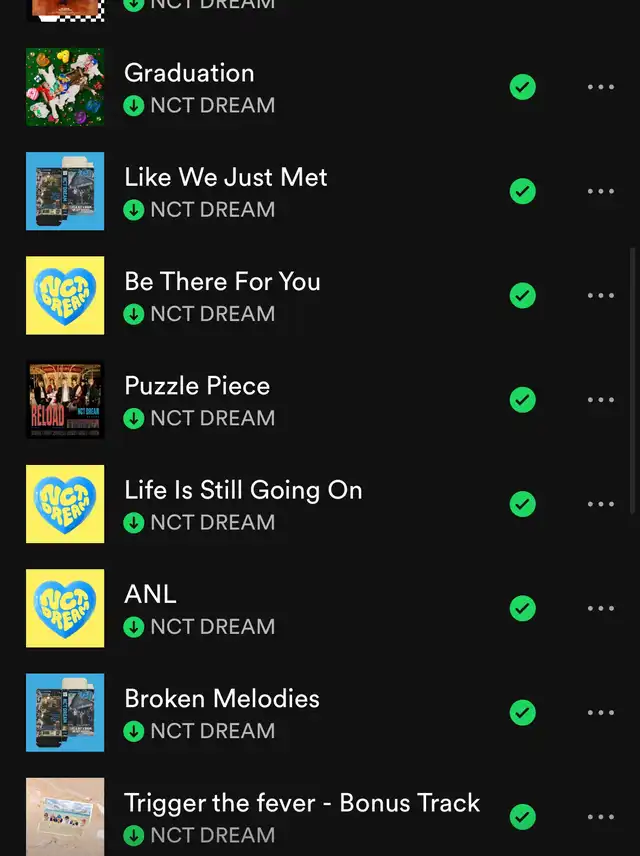
Task: Remove Graduation from Liked Songs
Action: pyautogui.click(x=522, y=87)
